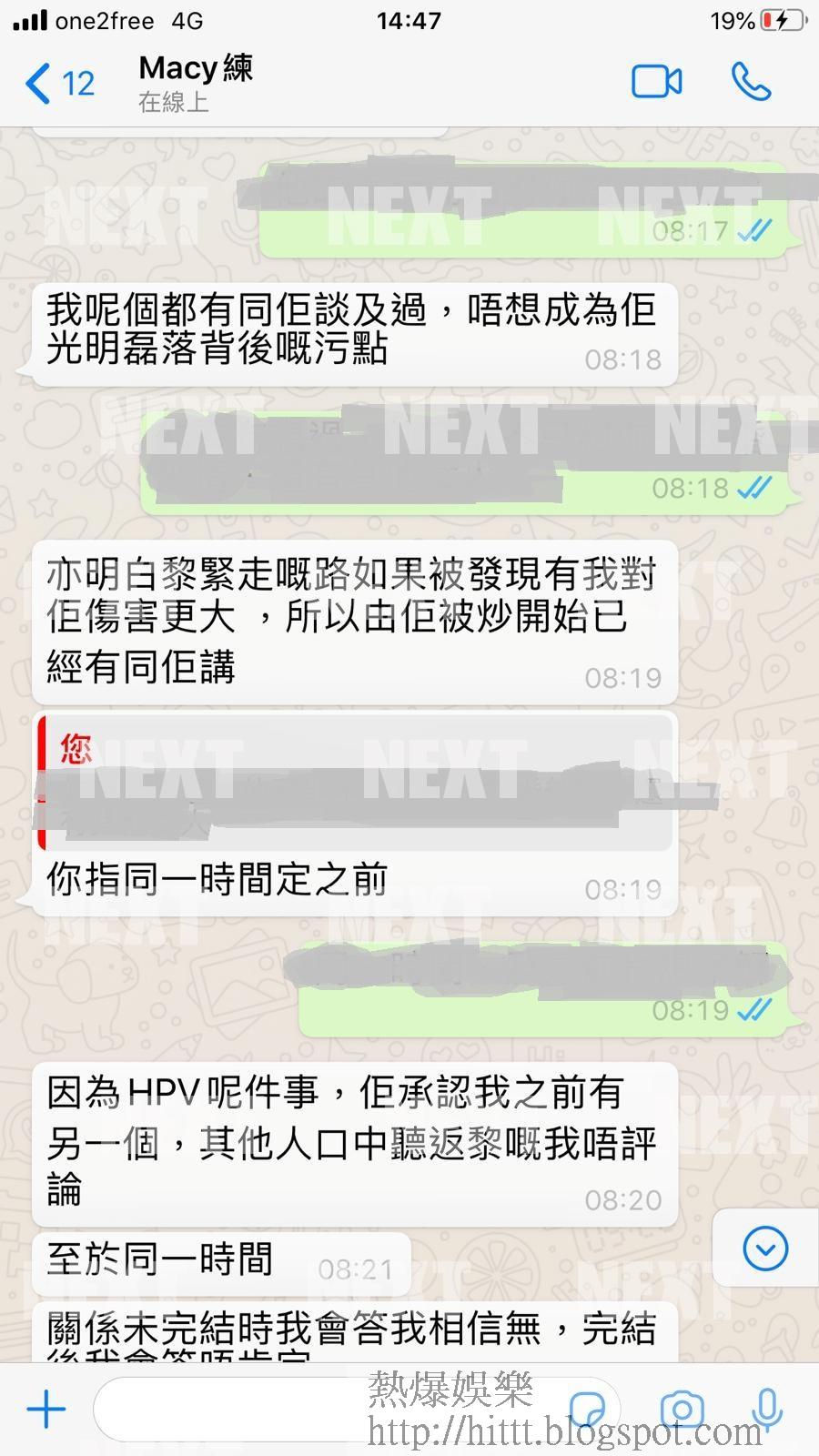Jump to latest message with down arrow
Screen dimensions: 819x1456
click(x=764, y=1248)
